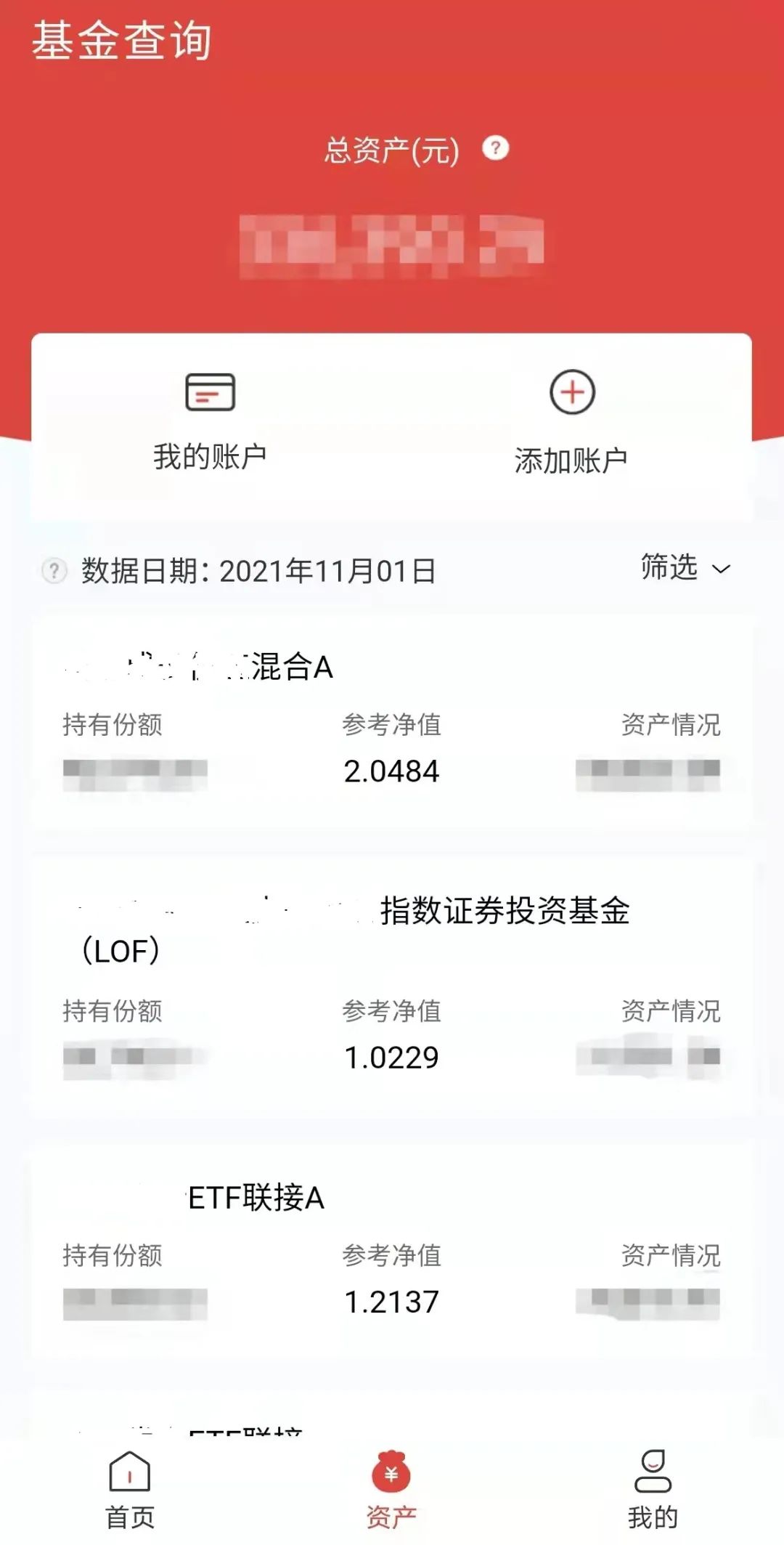The image size is (784, 1545).
Task: Select the 资产 tab
Action: (x=391, y=1489)
